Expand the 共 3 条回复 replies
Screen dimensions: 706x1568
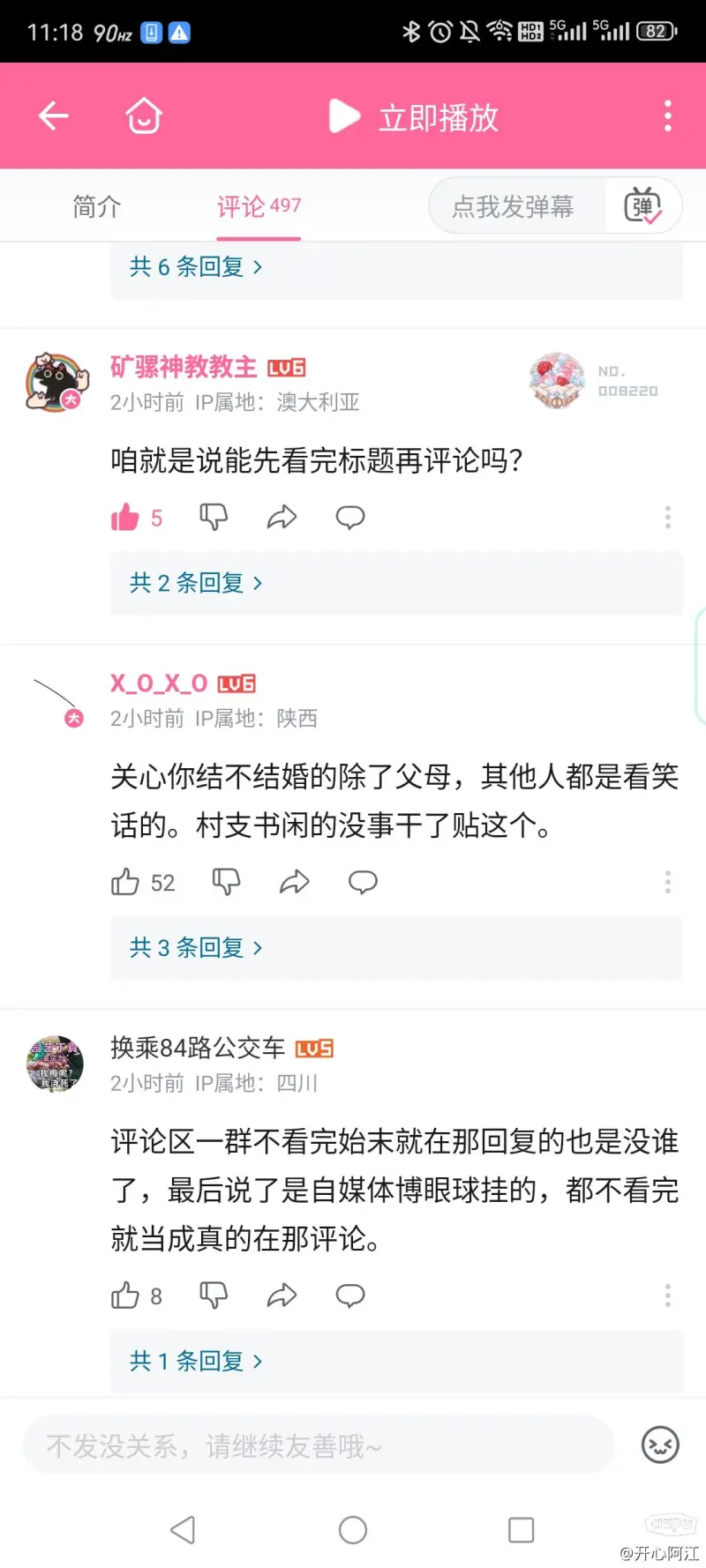pos(196,948)
